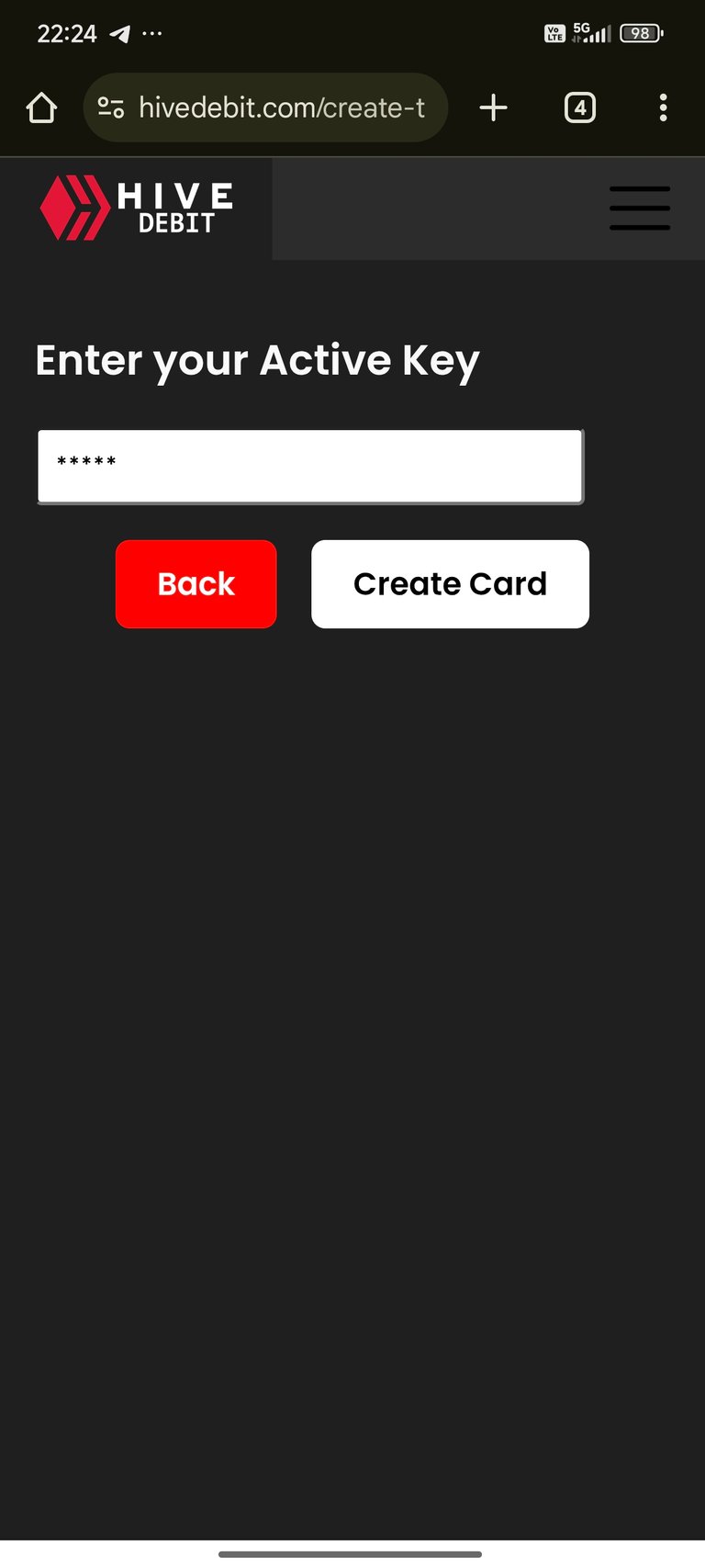Screen dimensions: 705x1568
Task: Tap the browser home icon
Action: pyautogui.click(x=41, y=107)
